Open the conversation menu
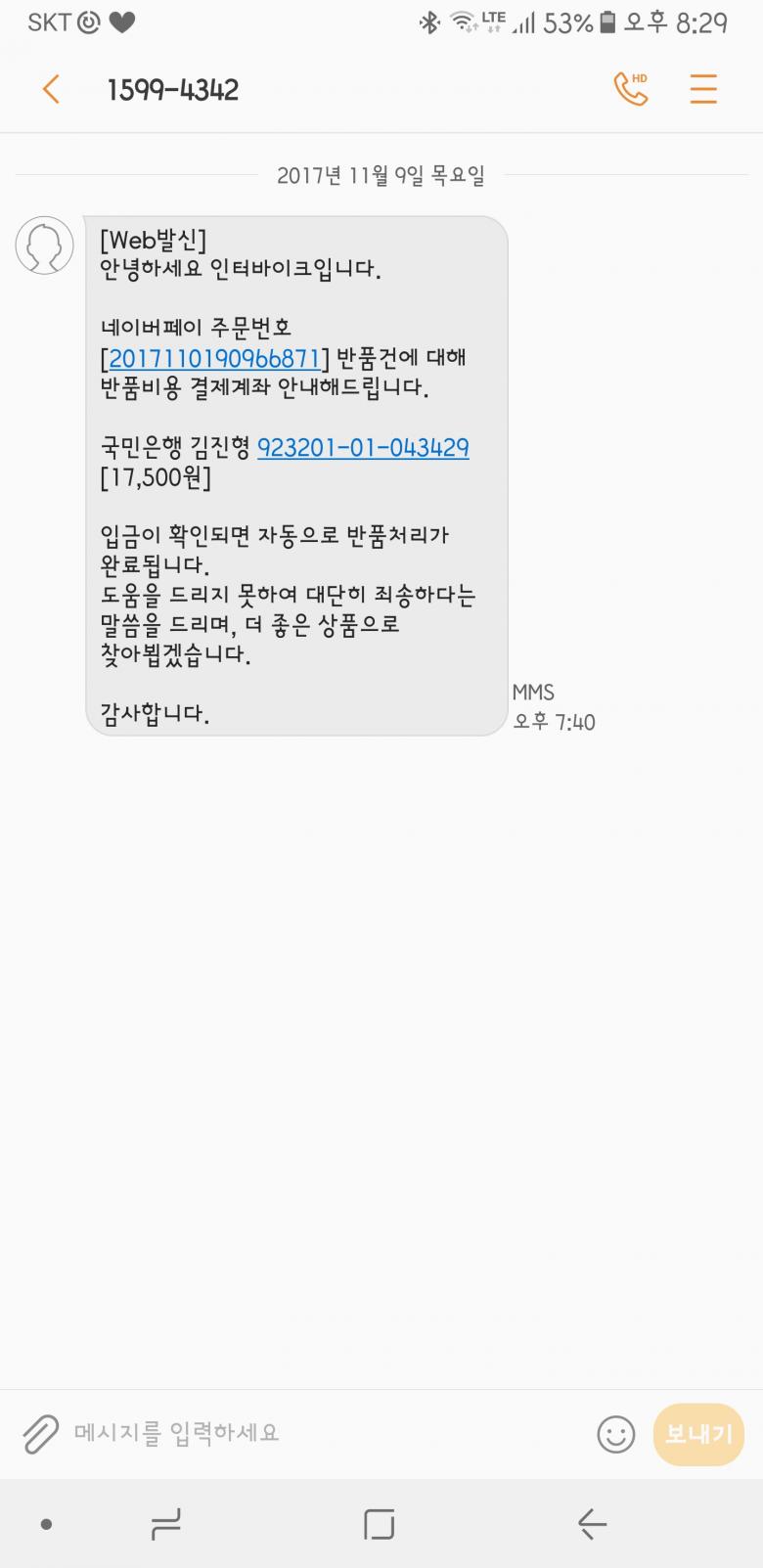 pos(703,89)
